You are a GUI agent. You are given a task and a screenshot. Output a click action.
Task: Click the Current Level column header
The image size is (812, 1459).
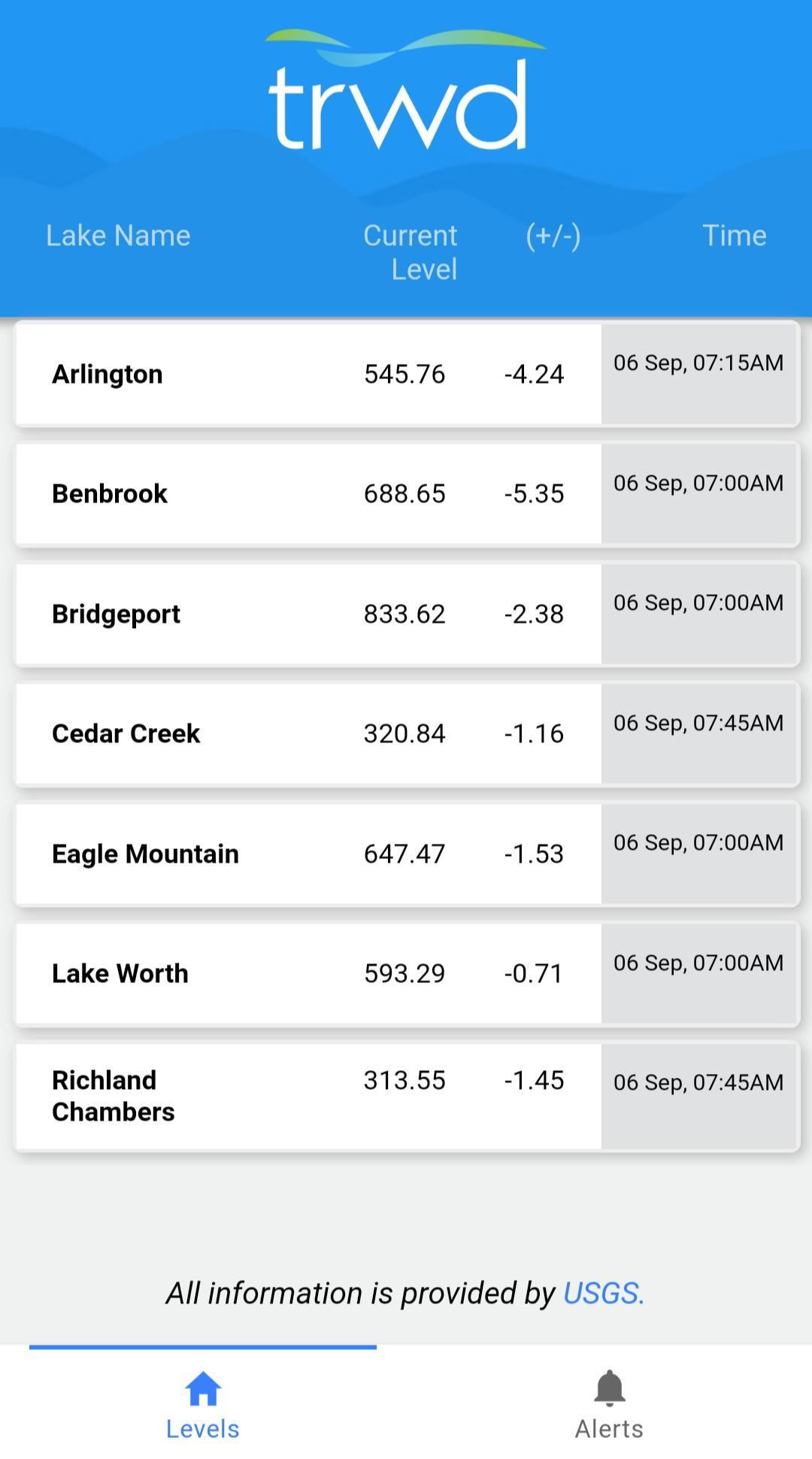[411, 252]
